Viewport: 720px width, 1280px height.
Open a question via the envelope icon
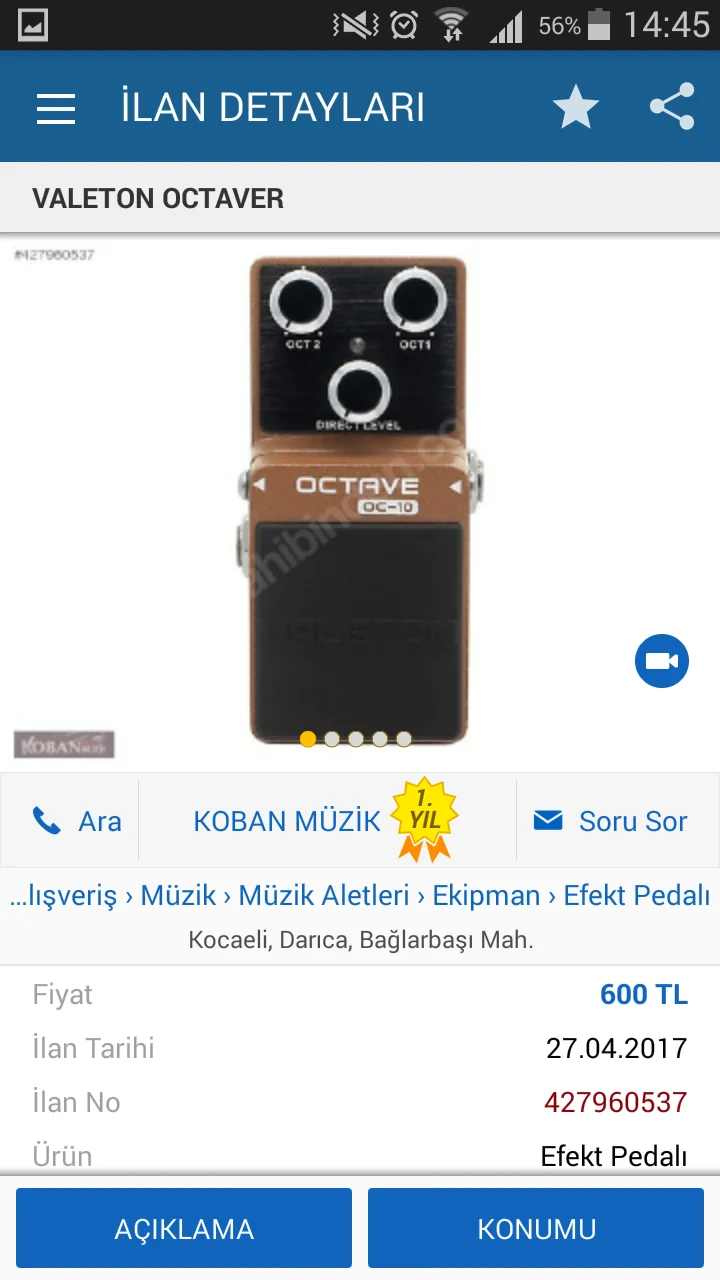tap(548, 820)
